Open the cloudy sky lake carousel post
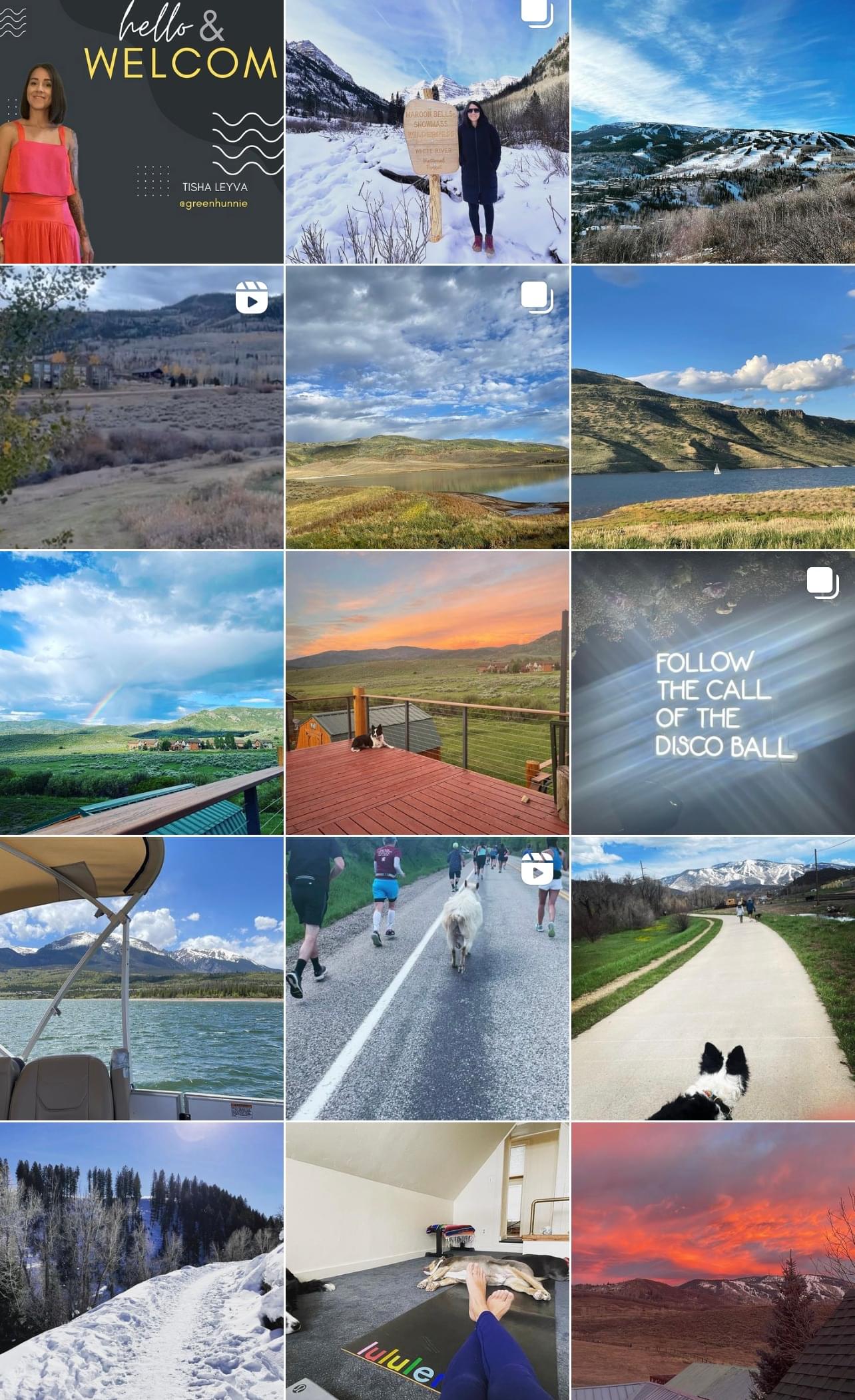The height and width of the screenshot is (1400, 855). coord(427,407)
